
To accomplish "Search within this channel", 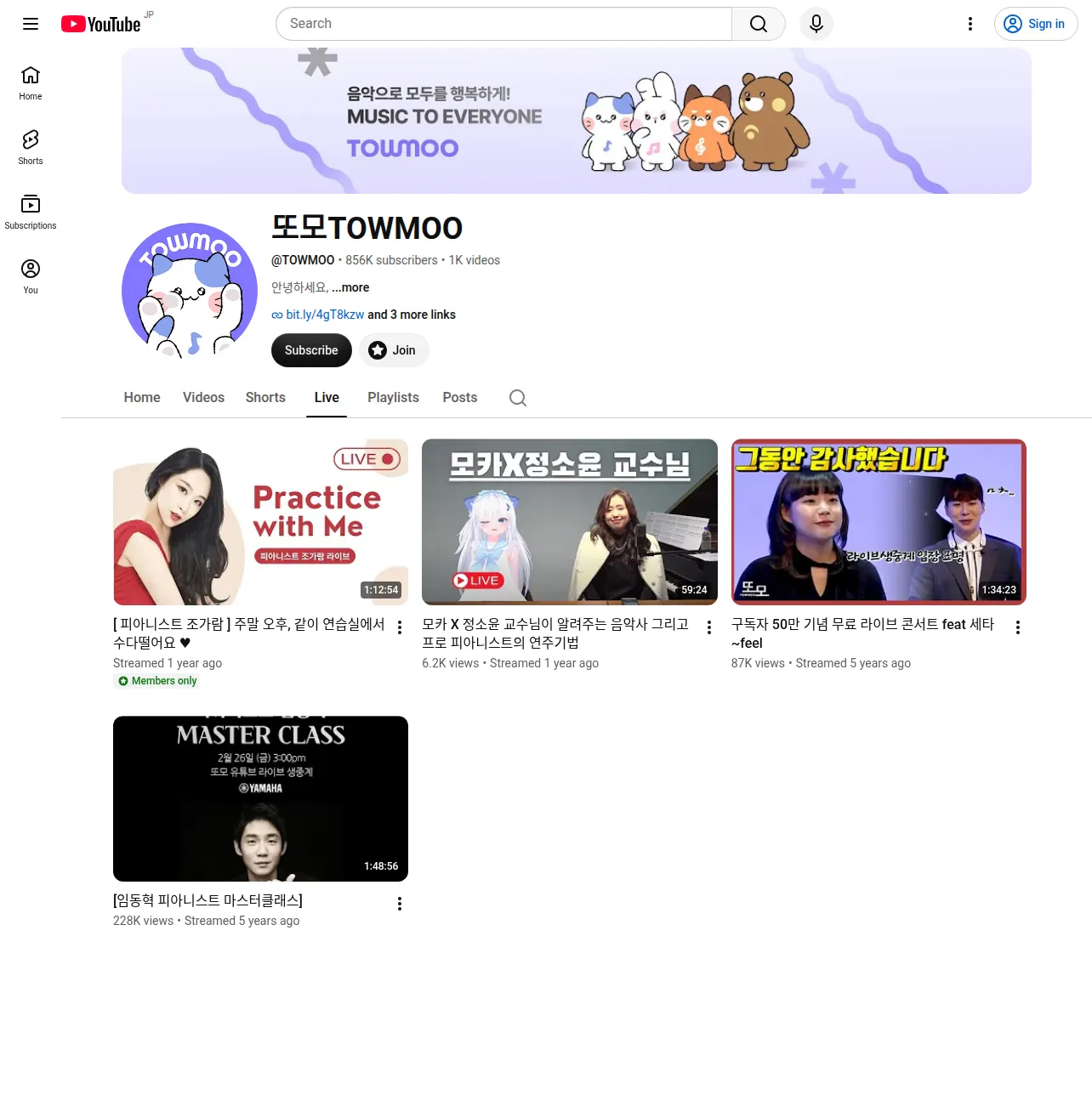I will pos(518,398).
